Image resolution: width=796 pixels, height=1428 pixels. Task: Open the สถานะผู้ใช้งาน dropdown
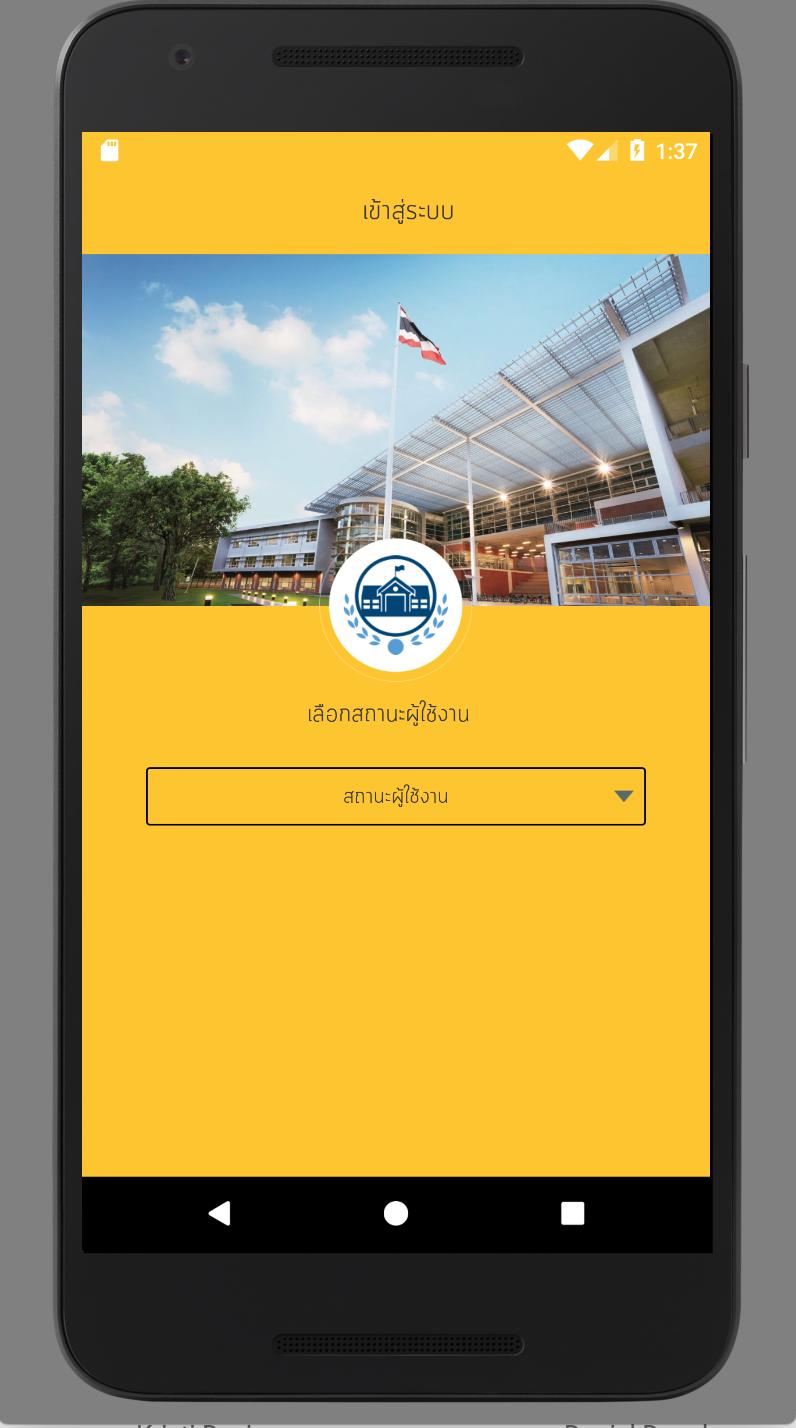click(x=396, y=796)
